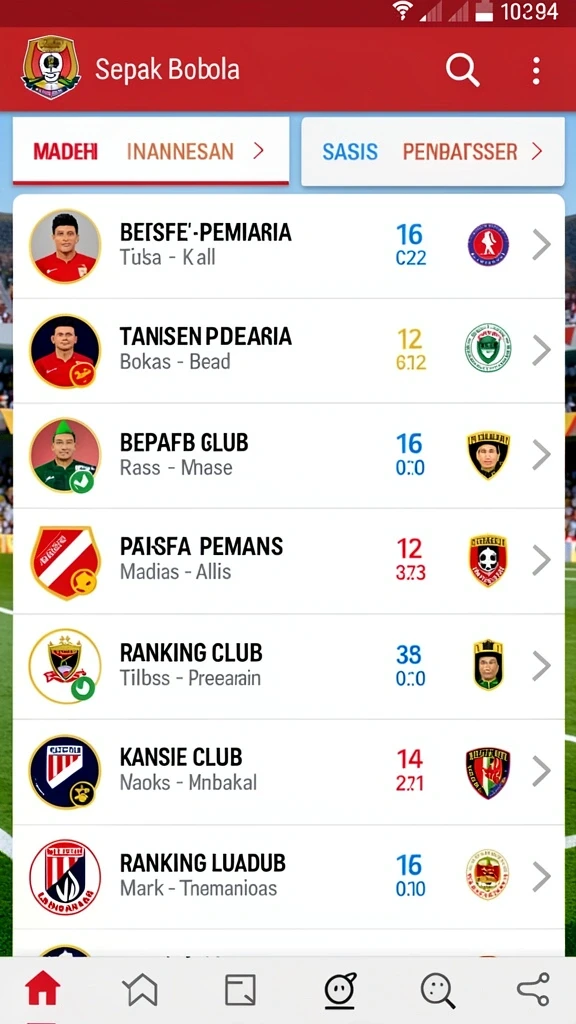Open the bookmark tab in bottom bar

pos(142,989)
